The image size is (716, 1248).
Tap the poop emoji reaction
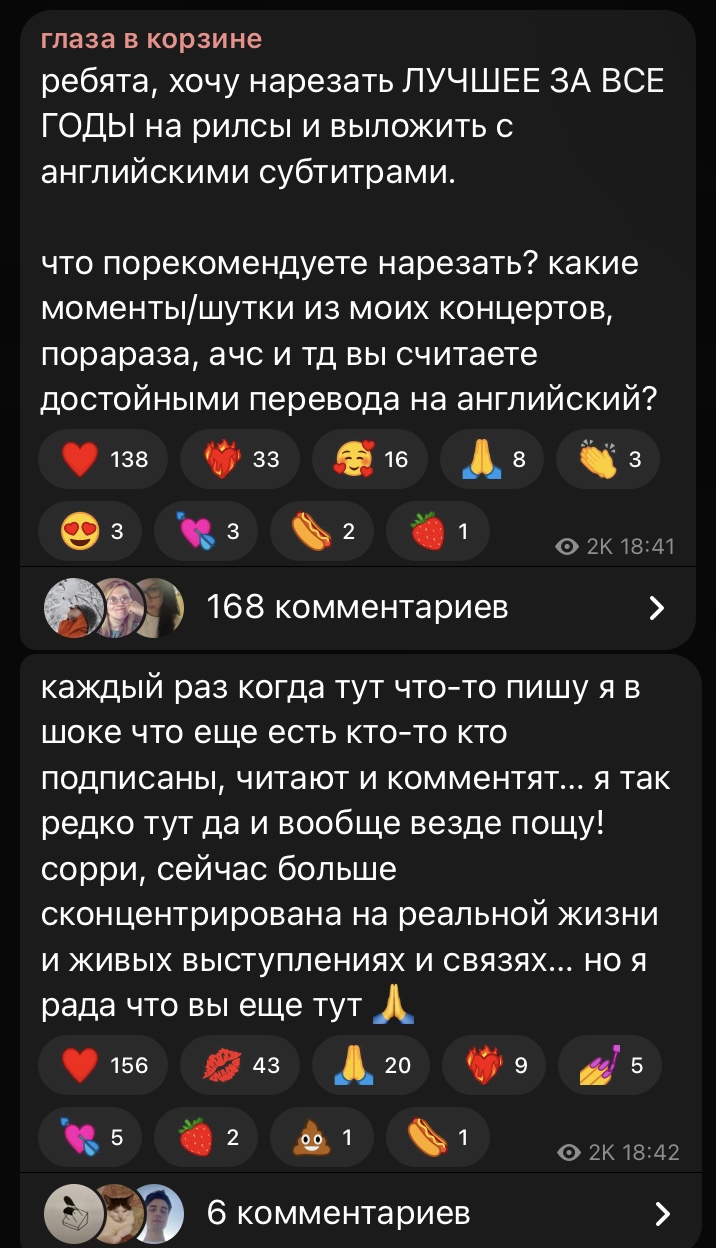click(x=321, y=1137)
